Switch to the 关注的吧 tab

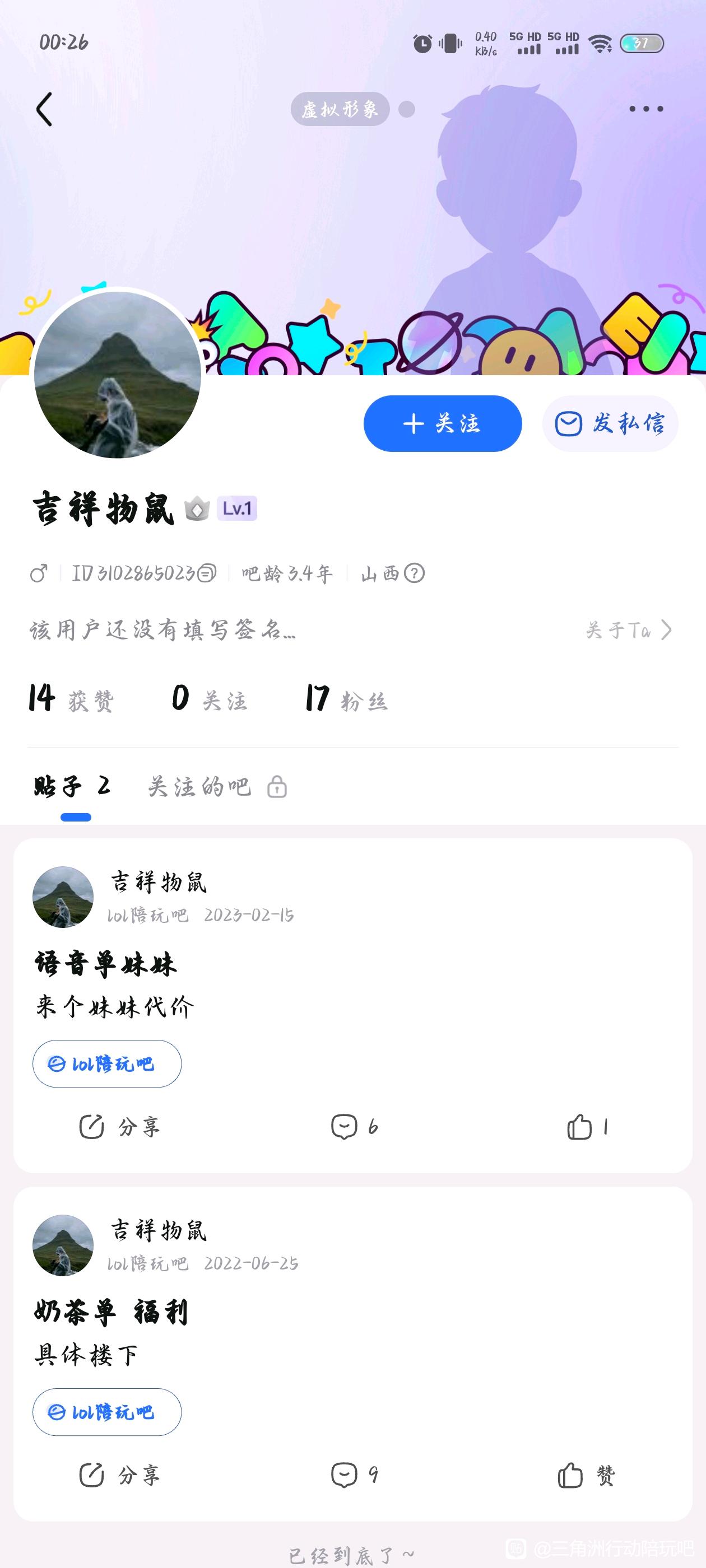tap(217, 786)
